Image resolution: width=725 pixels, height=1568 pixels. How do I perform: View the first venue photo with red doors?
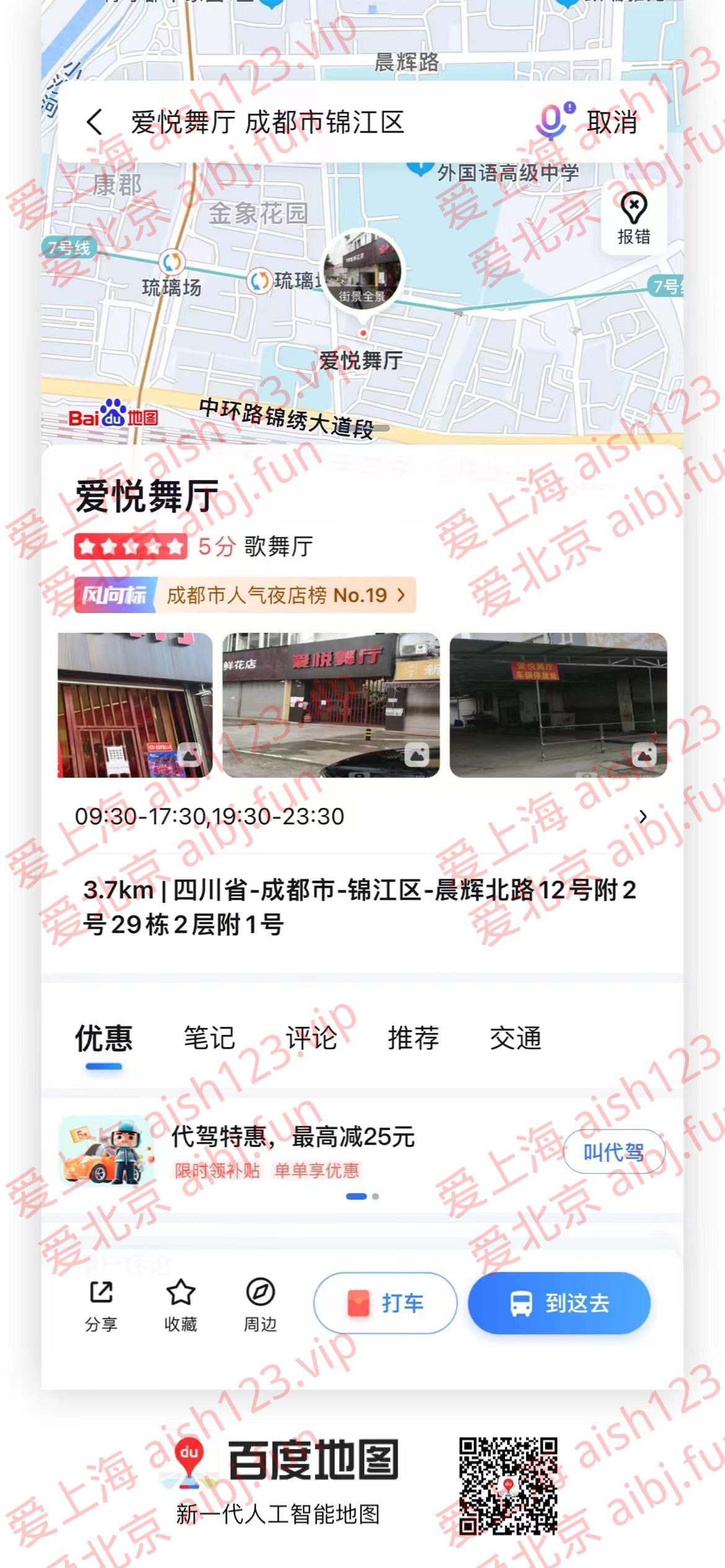[x=134, y=705]
